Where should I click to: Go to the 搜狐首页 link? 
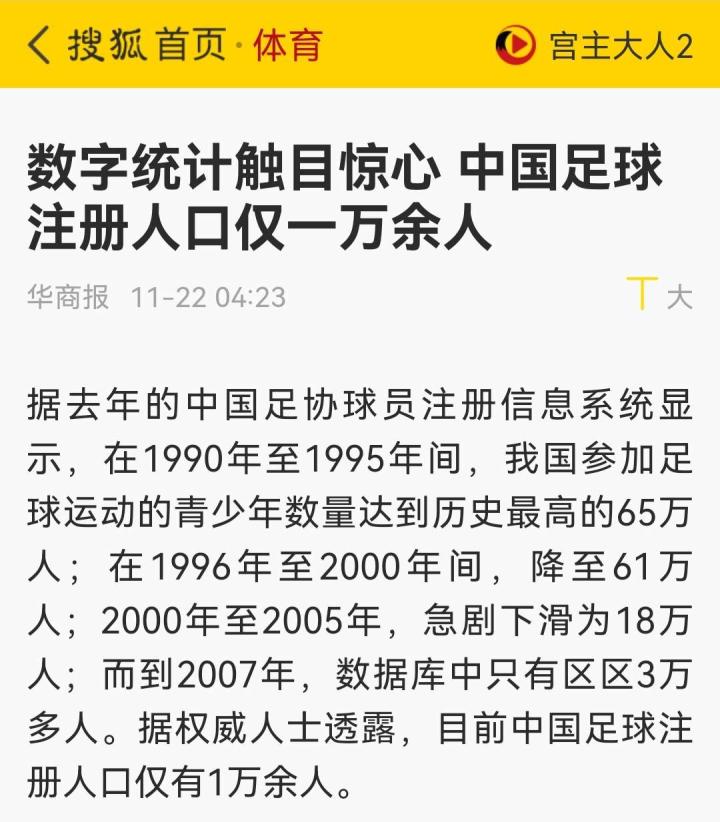[x=146, y=45]
